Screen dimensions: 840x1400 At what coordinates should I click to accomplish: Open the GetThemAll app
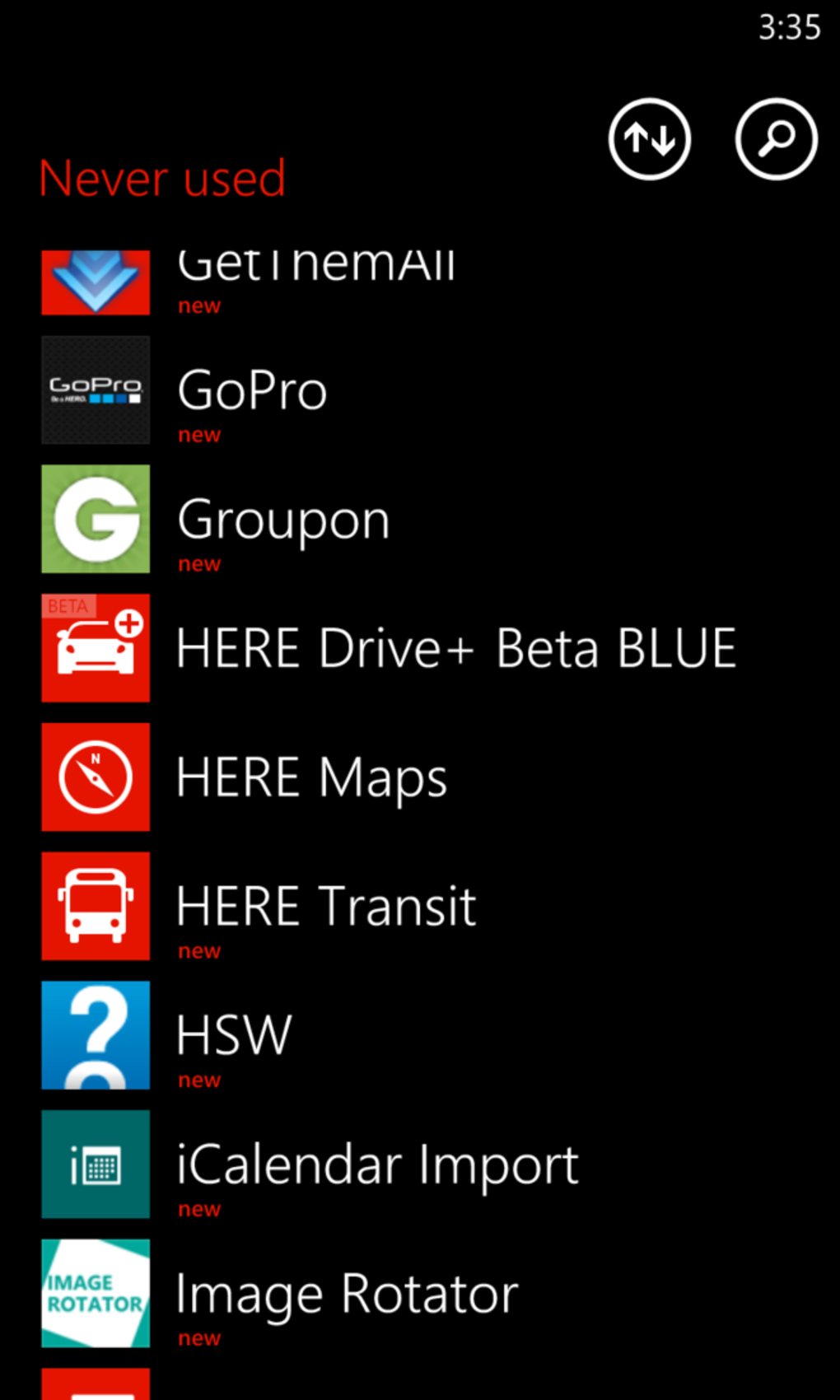click(315, 273)
